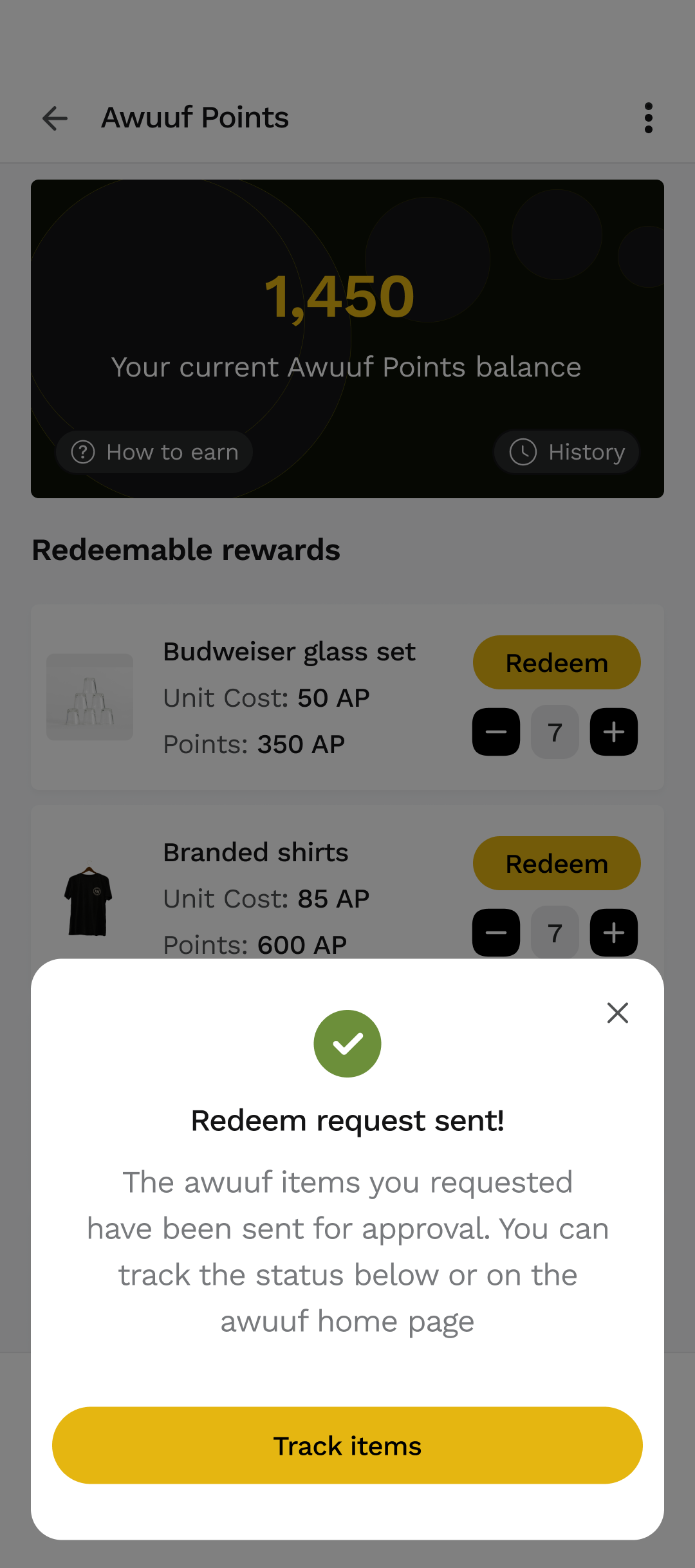View points History
695x1568 pixels.
click(x=566, y=452)
